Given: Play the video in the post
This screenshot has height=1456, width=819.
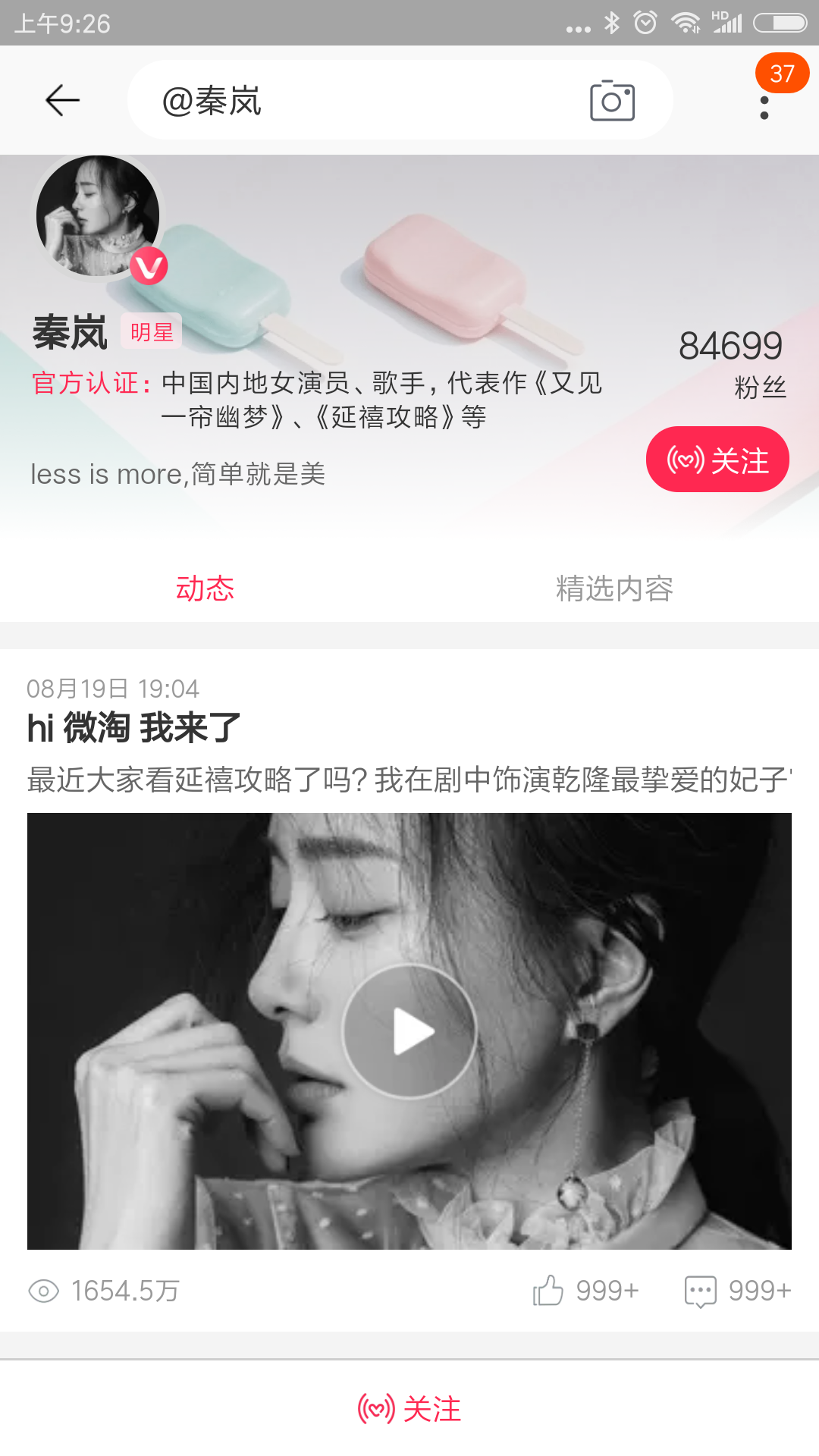Looking at the screenshot, I should (x=409, y=1031).
